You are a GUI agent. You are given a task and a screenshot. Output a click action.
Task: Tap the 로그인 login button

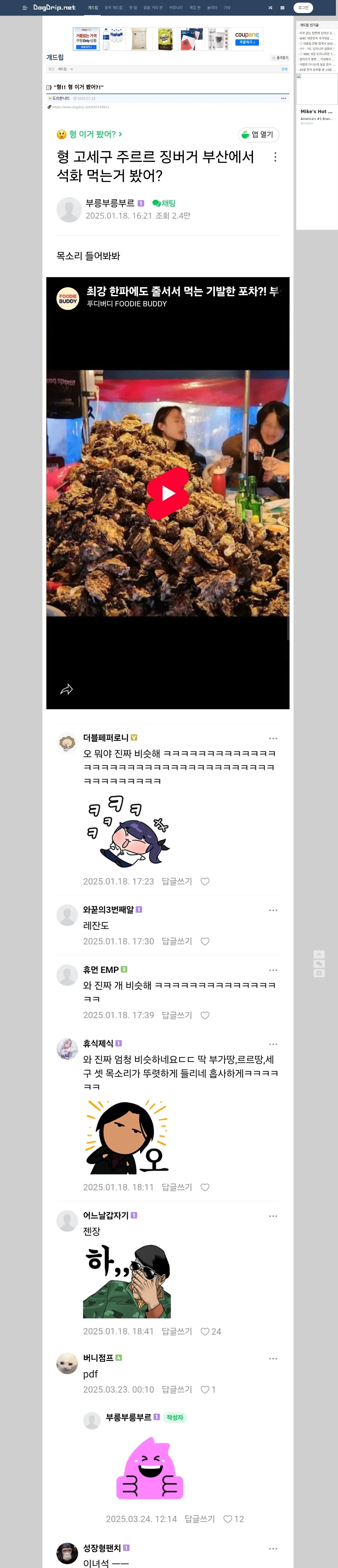tap(303, 8)
